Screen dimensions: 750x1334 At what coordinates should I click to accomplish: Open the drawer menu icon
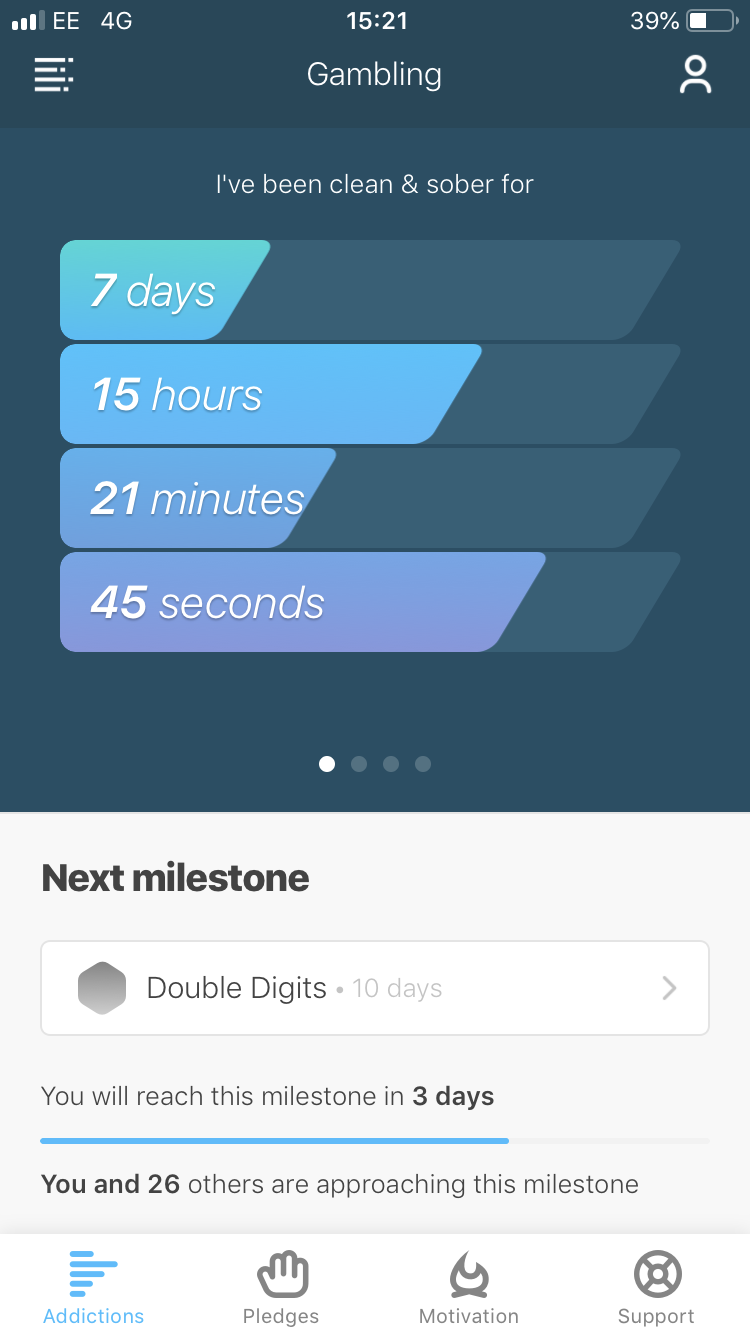point(53,75)
